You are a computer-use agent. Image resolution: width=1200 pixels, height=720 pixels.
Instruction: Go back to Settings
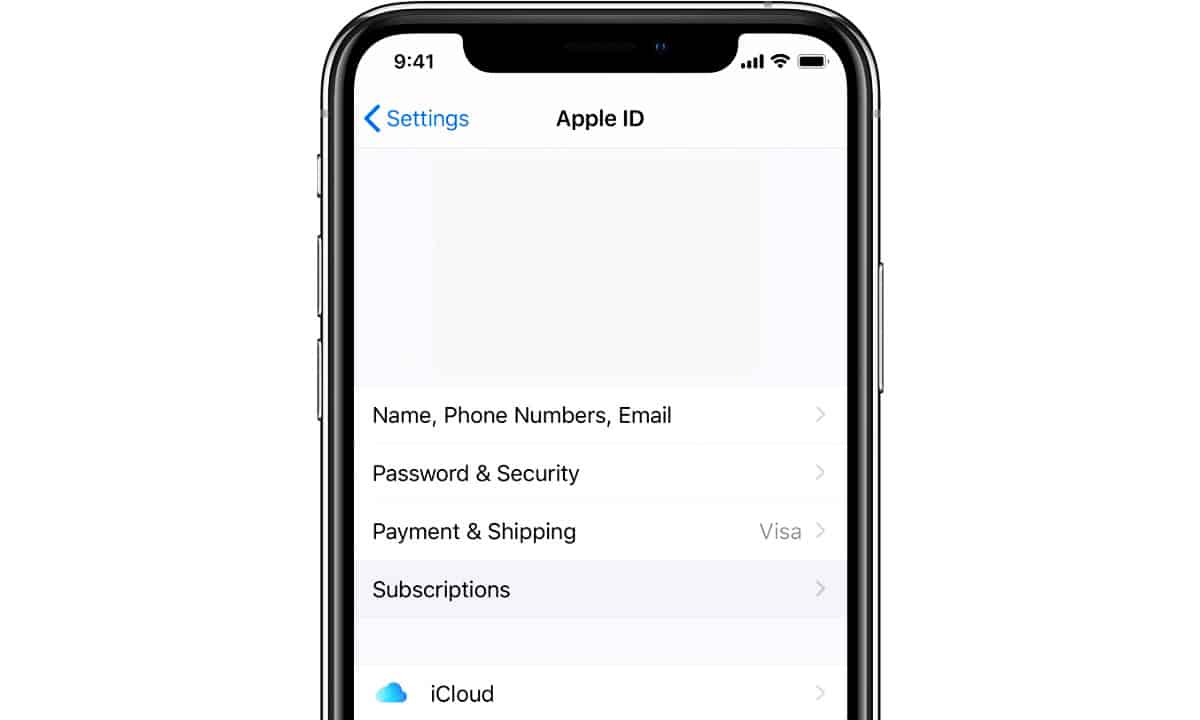[x=416, y=119]
